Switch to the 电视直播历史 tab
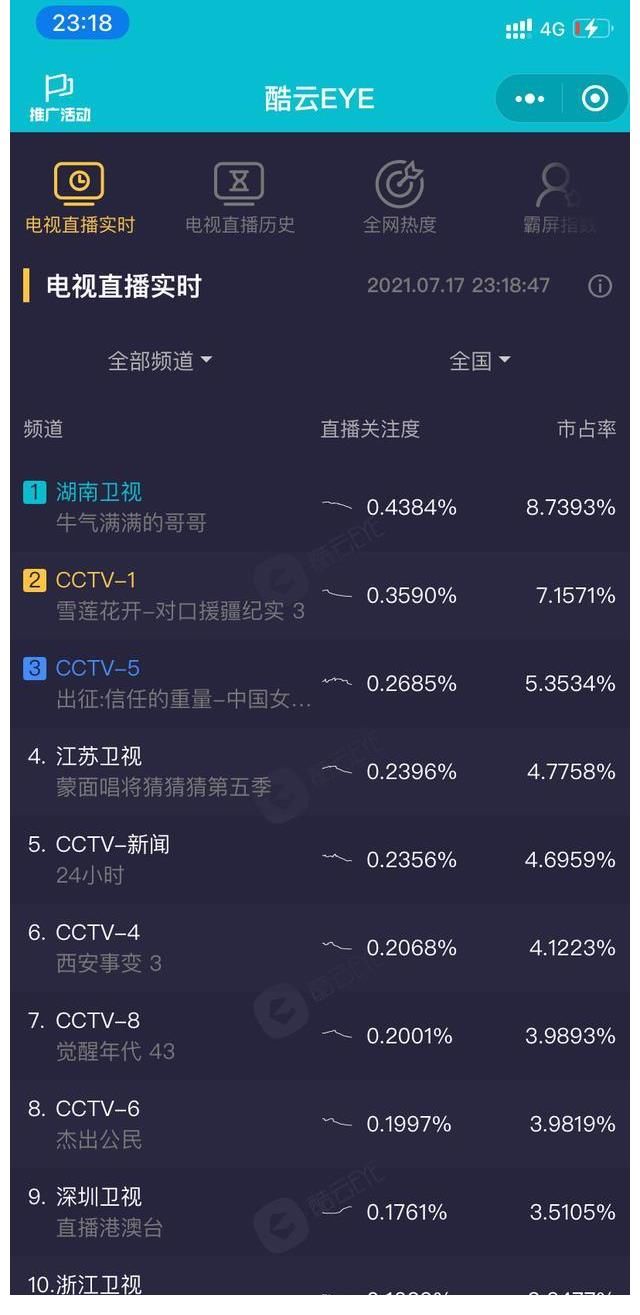This screenshot has width=640, height=1315. coord(240,198)
